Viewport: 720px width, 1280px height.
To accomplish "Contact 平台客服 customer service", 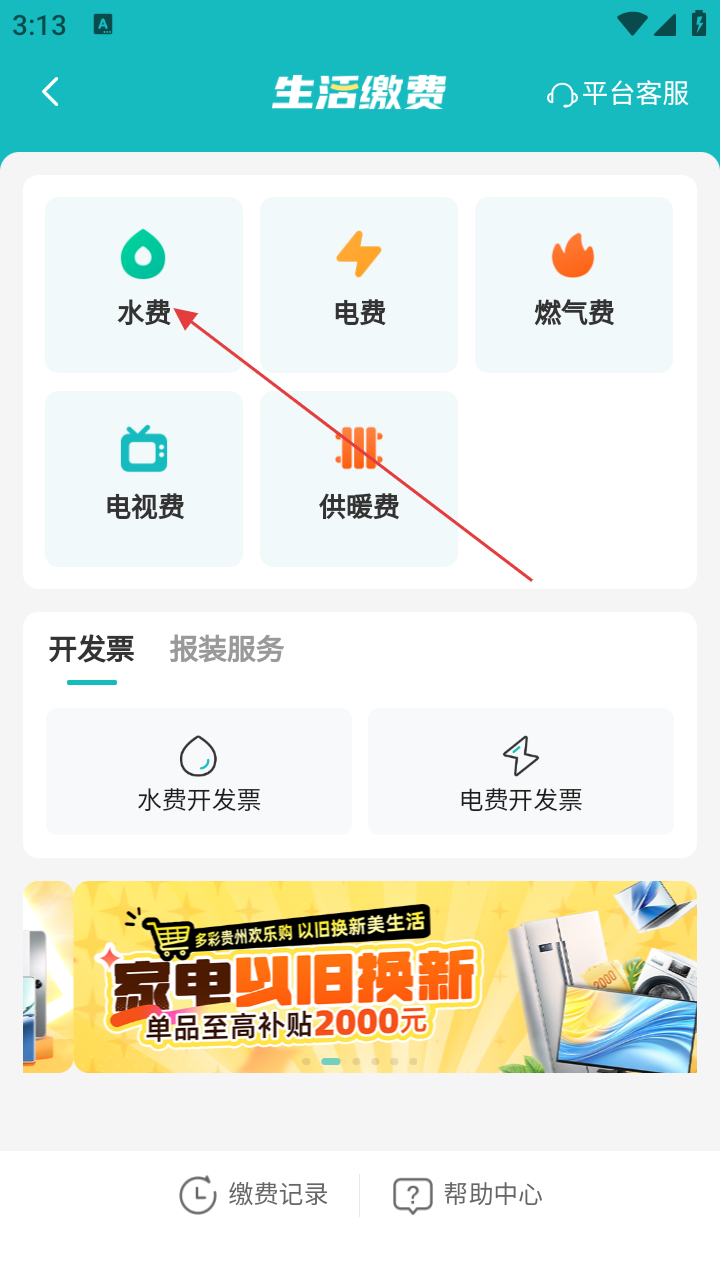I will point(618,94).
